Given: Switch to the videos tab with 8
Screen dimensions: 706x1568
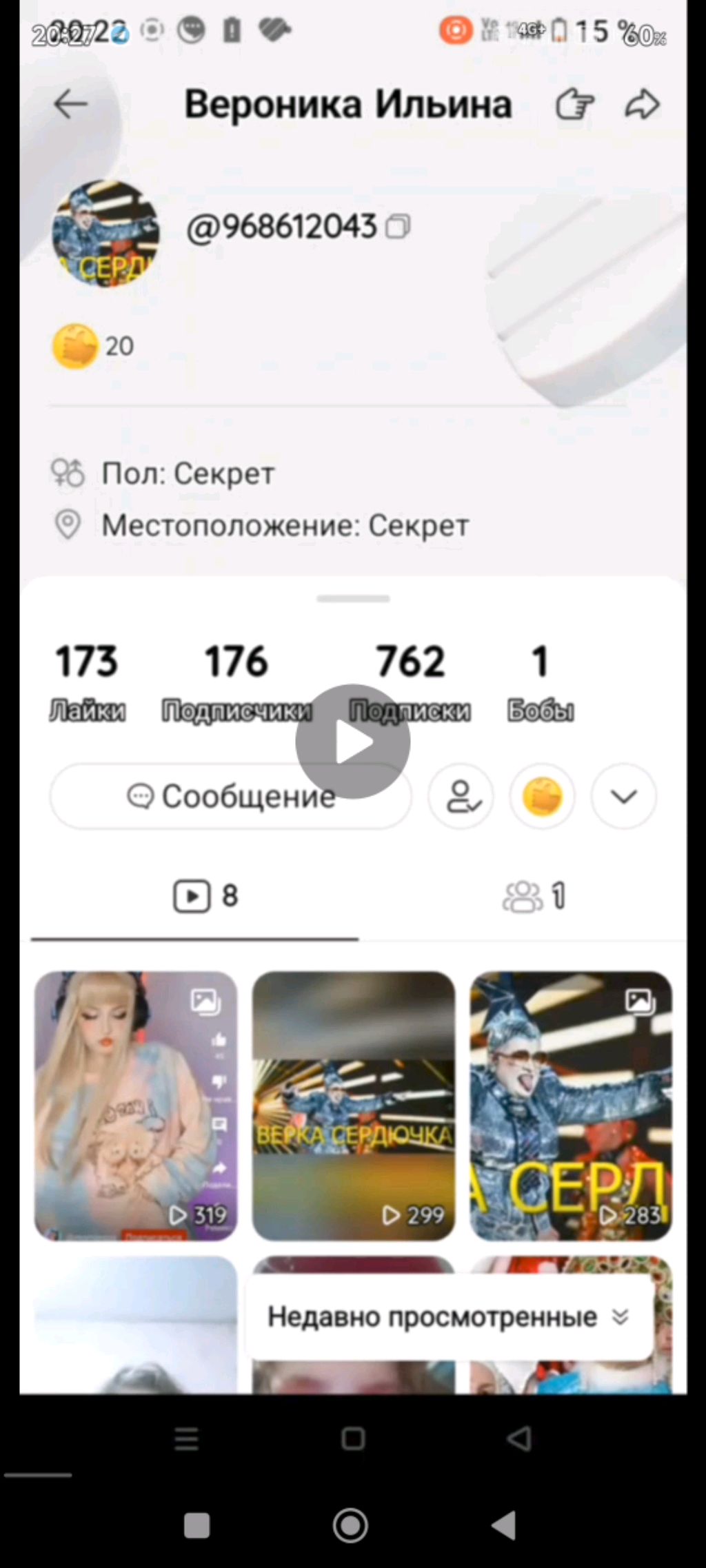Looking at the screenshot, I should tap(205, 896).
